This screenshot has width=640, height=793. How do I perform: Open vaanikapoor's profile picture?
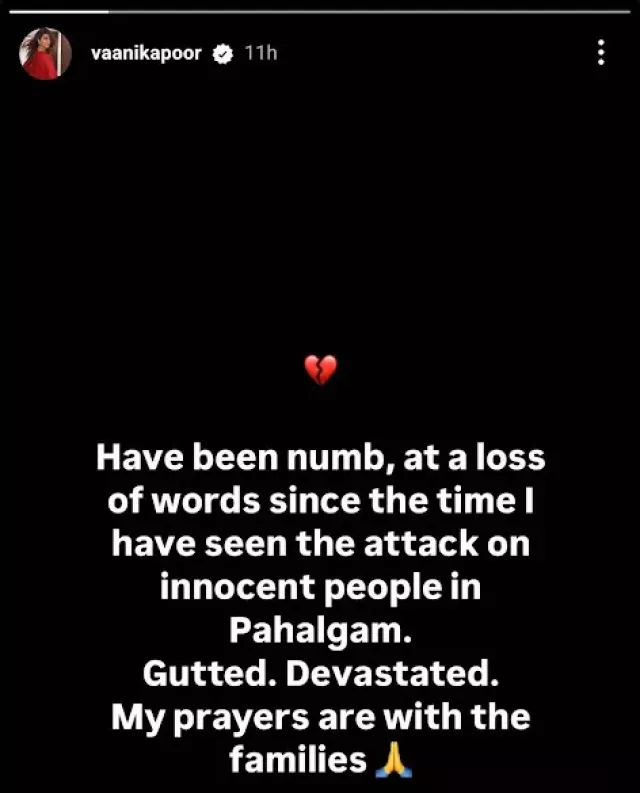point(45,53)
